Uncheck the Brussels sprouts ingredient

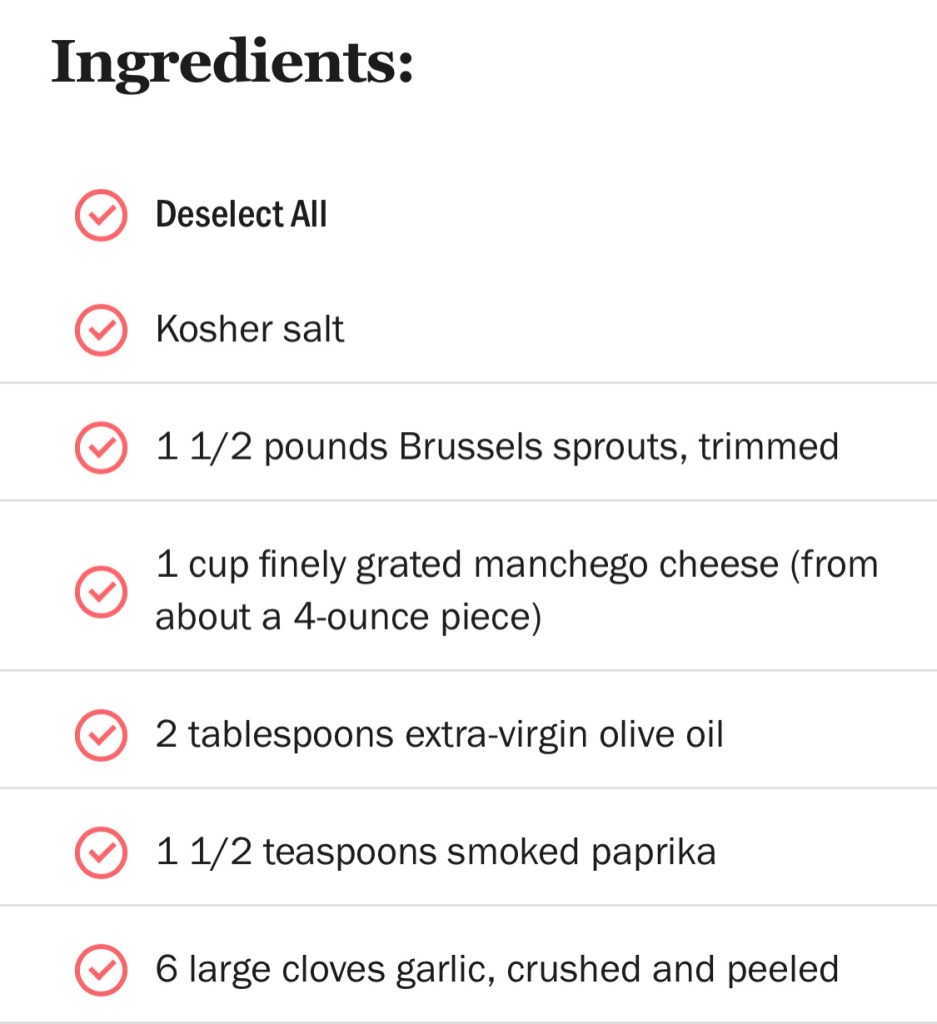pos(101,447)
